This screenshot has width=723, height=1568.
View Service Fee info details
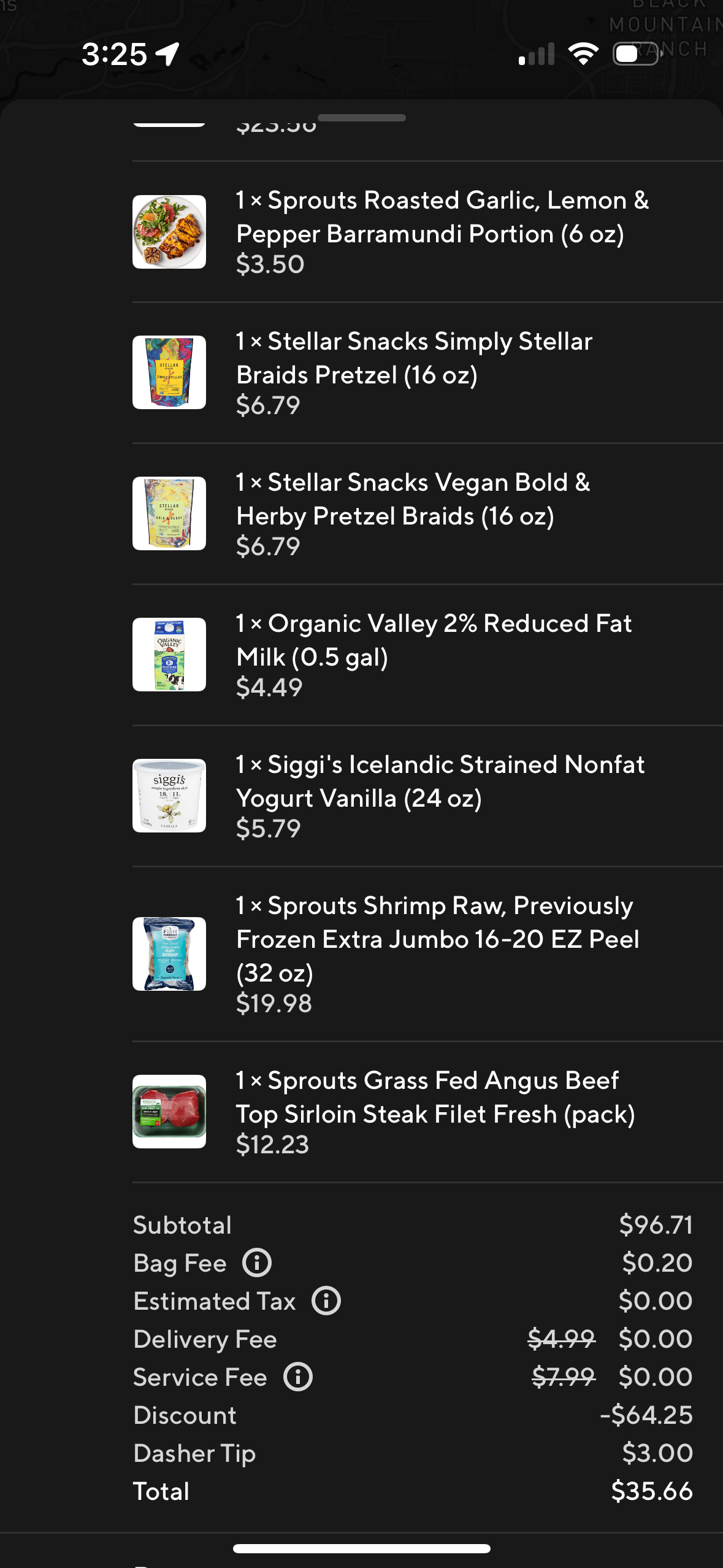click(x=298, y=1377)
